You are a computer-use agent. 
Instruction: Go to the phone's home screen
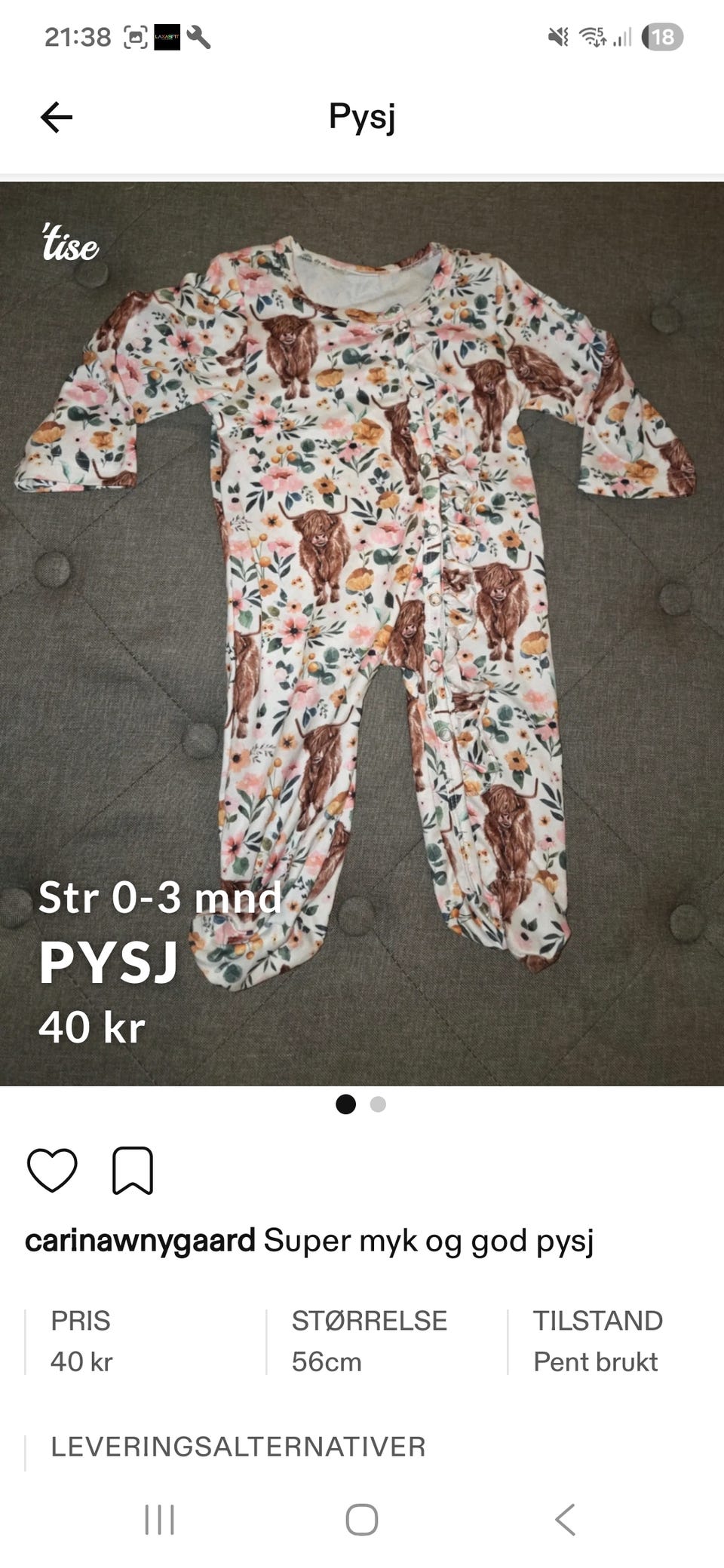pos(362,1519)
